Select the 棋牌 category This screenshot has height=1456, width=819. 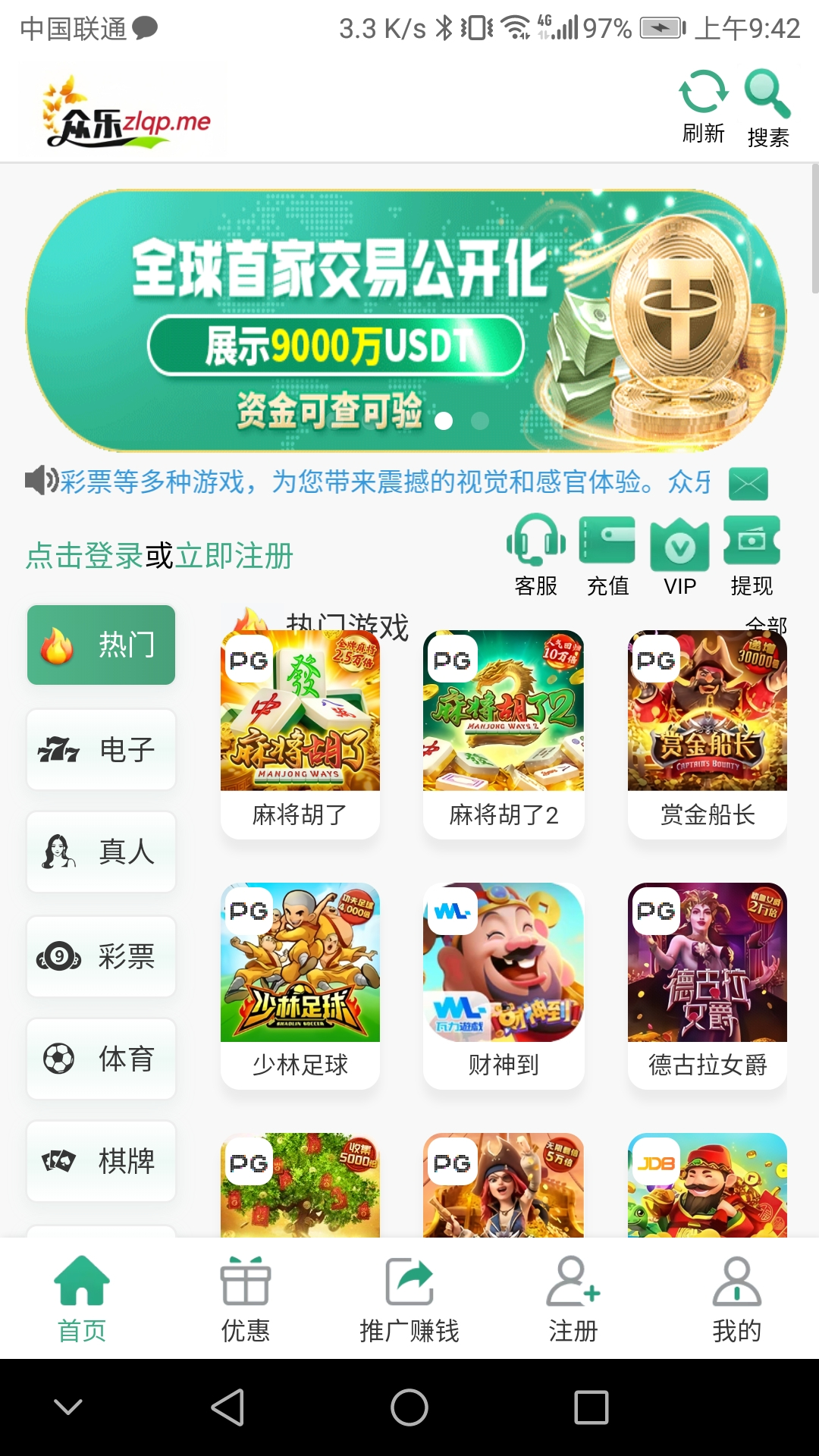click(101, 1161)
